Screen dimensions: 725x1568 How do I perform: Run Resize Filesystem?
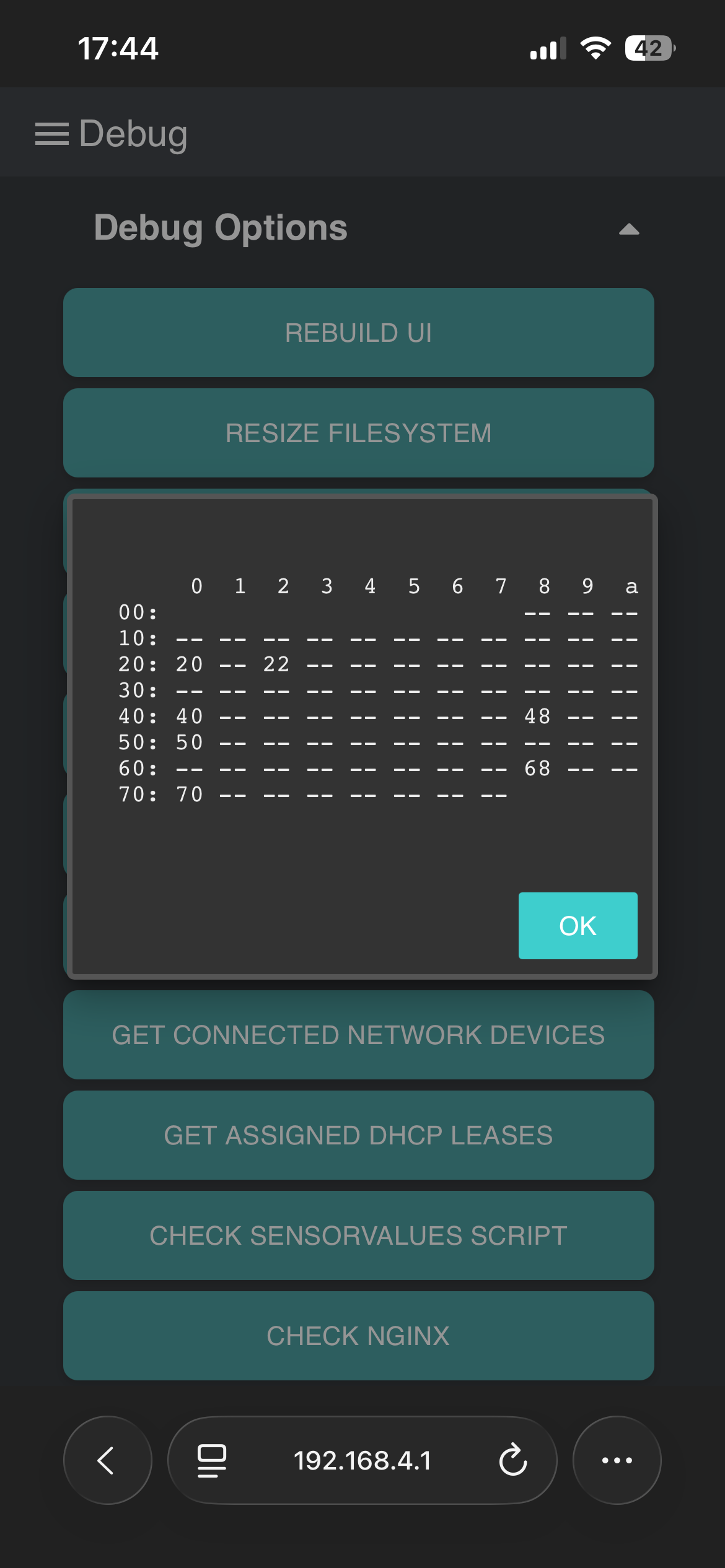point(358,433)
